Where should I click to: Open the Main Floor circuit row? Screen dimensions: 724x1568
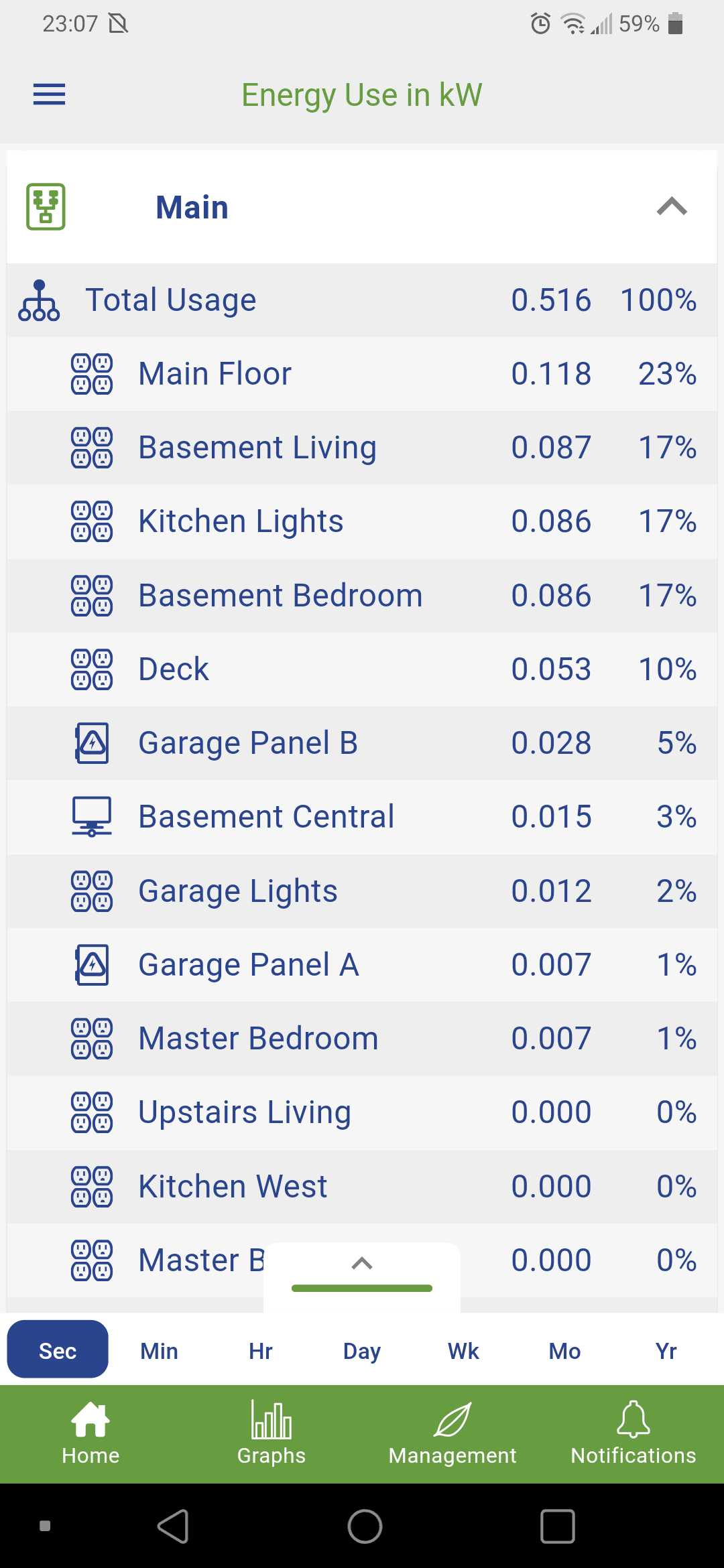(x=362, y=374)
